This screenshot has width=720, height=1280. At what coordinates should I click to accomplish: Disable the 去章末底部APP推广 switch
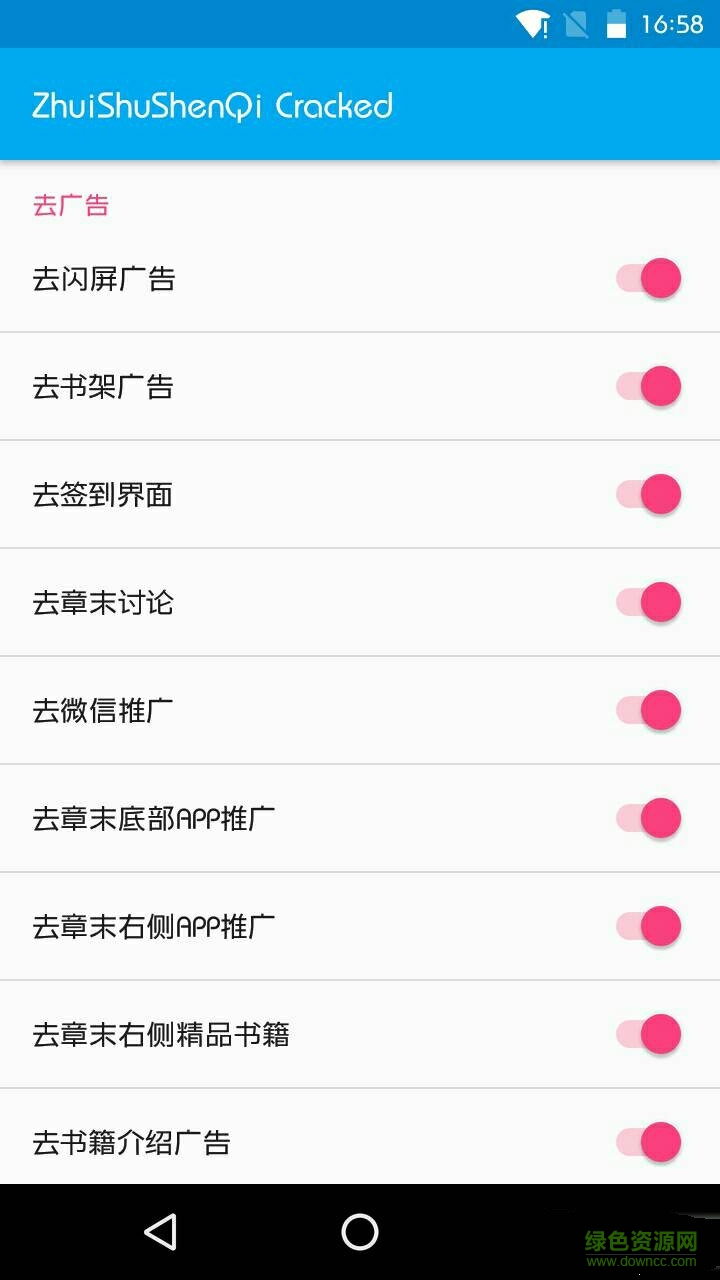[650, 818]
